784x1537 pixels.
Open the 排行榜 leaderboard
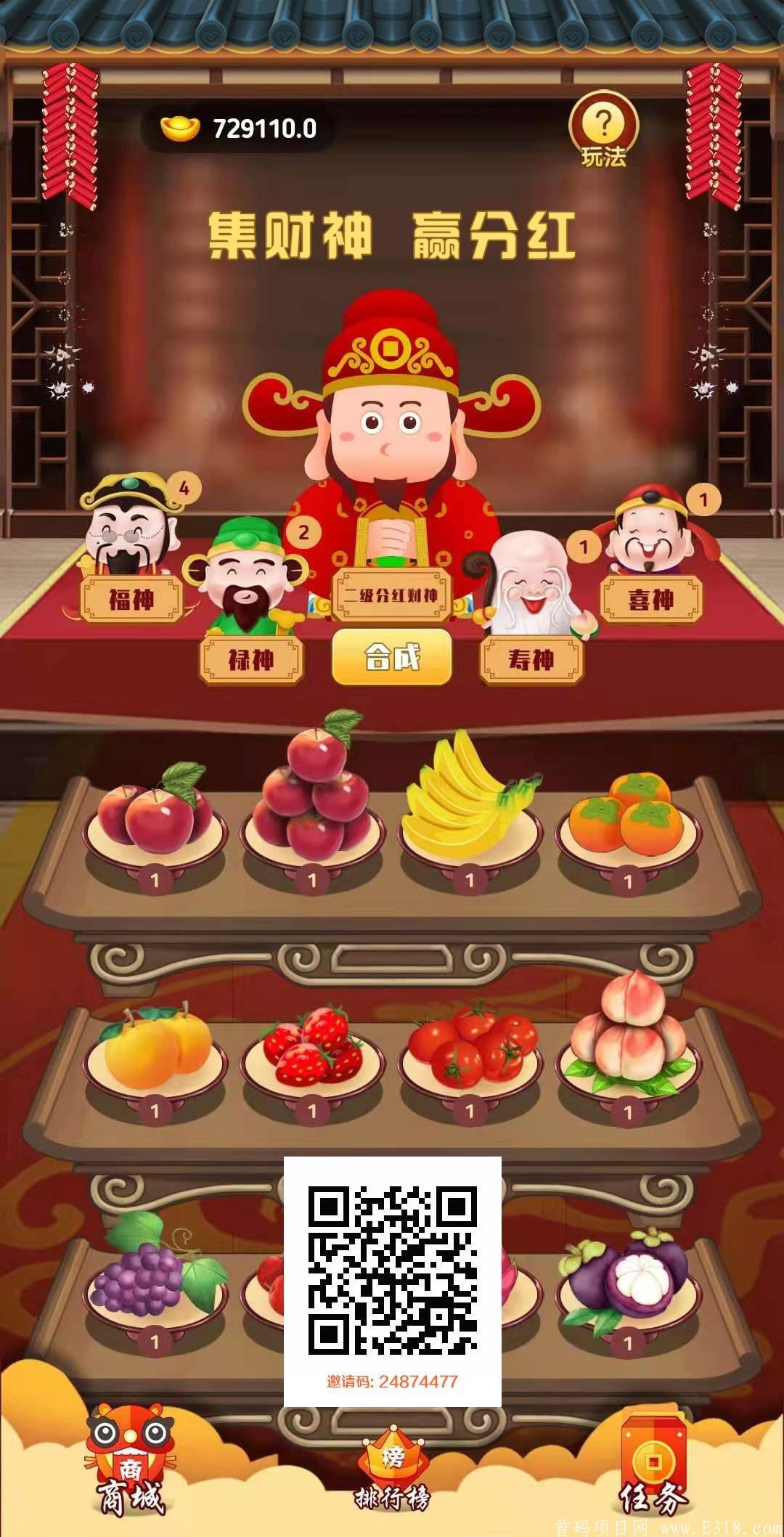click(392, 1474)
